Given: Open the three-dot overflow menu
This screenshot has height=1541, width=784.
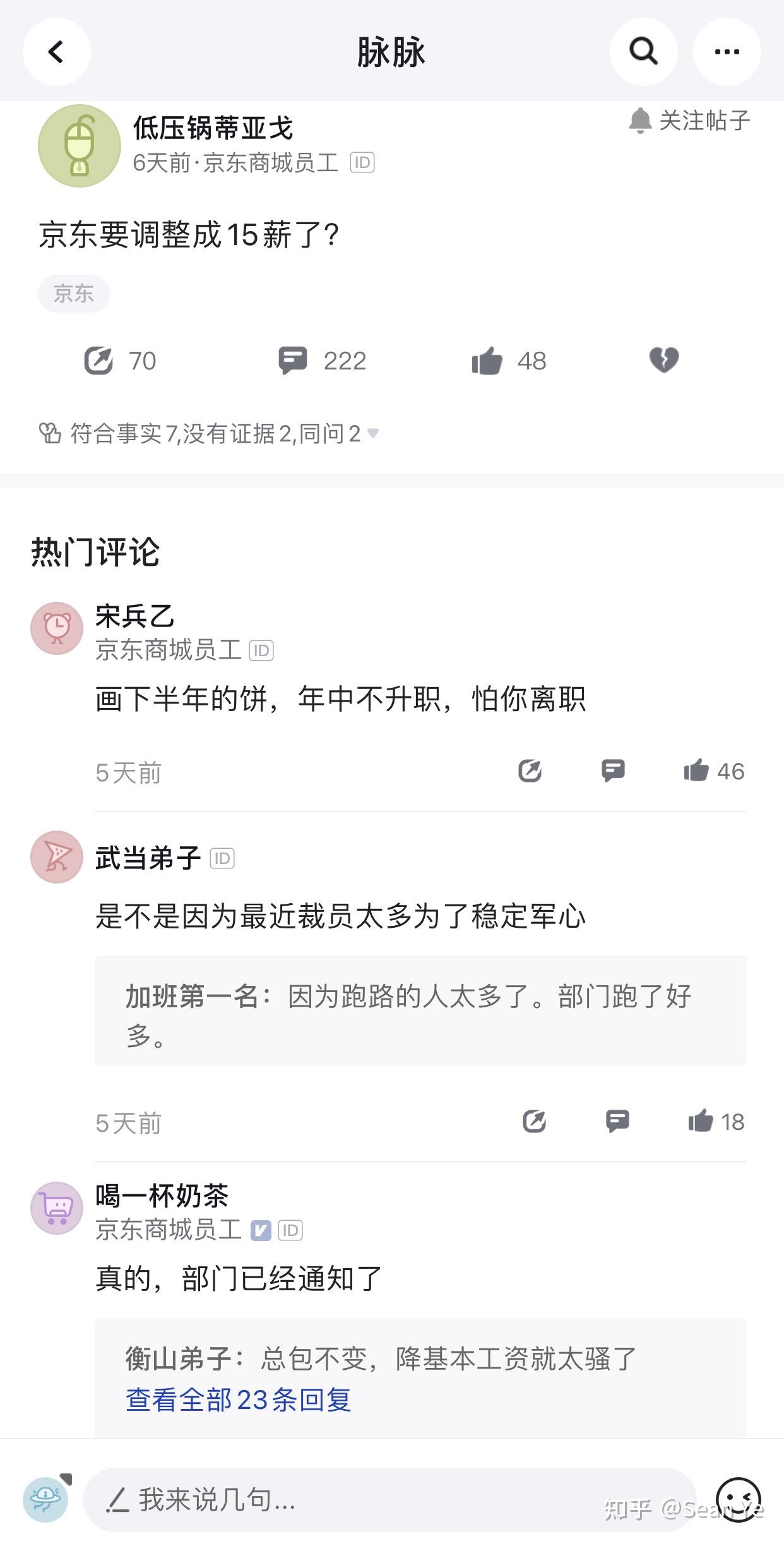Looking at the screenshot, I should 727,52.
